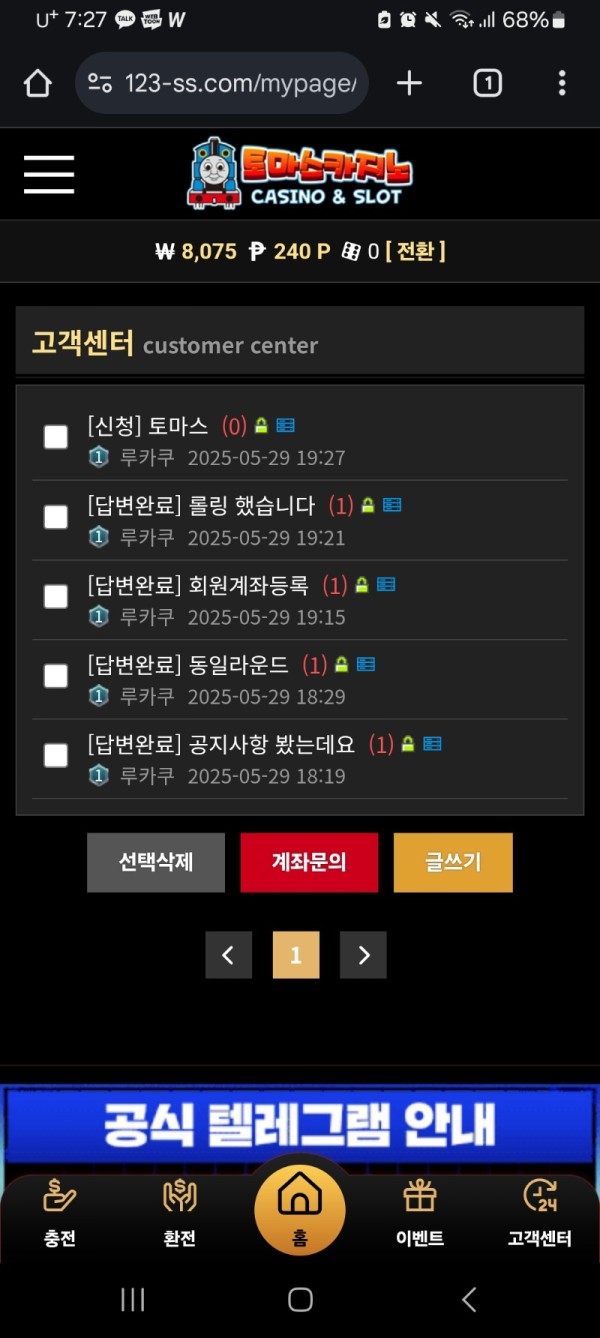Open the hamburger drawer menu
600x1338 pixels.
pos(49,175)
